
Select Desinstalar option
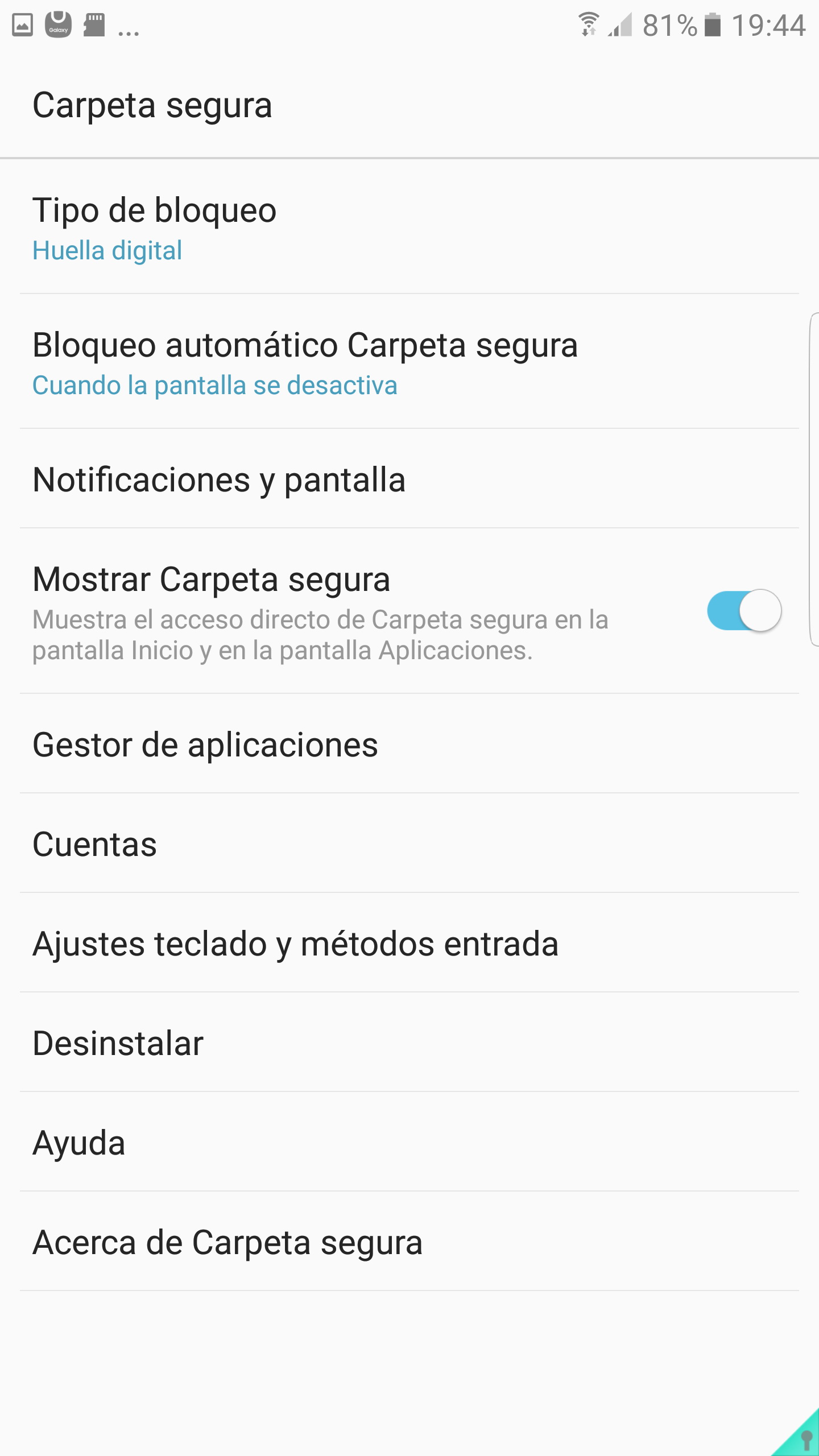click(x=409, y=1043)
